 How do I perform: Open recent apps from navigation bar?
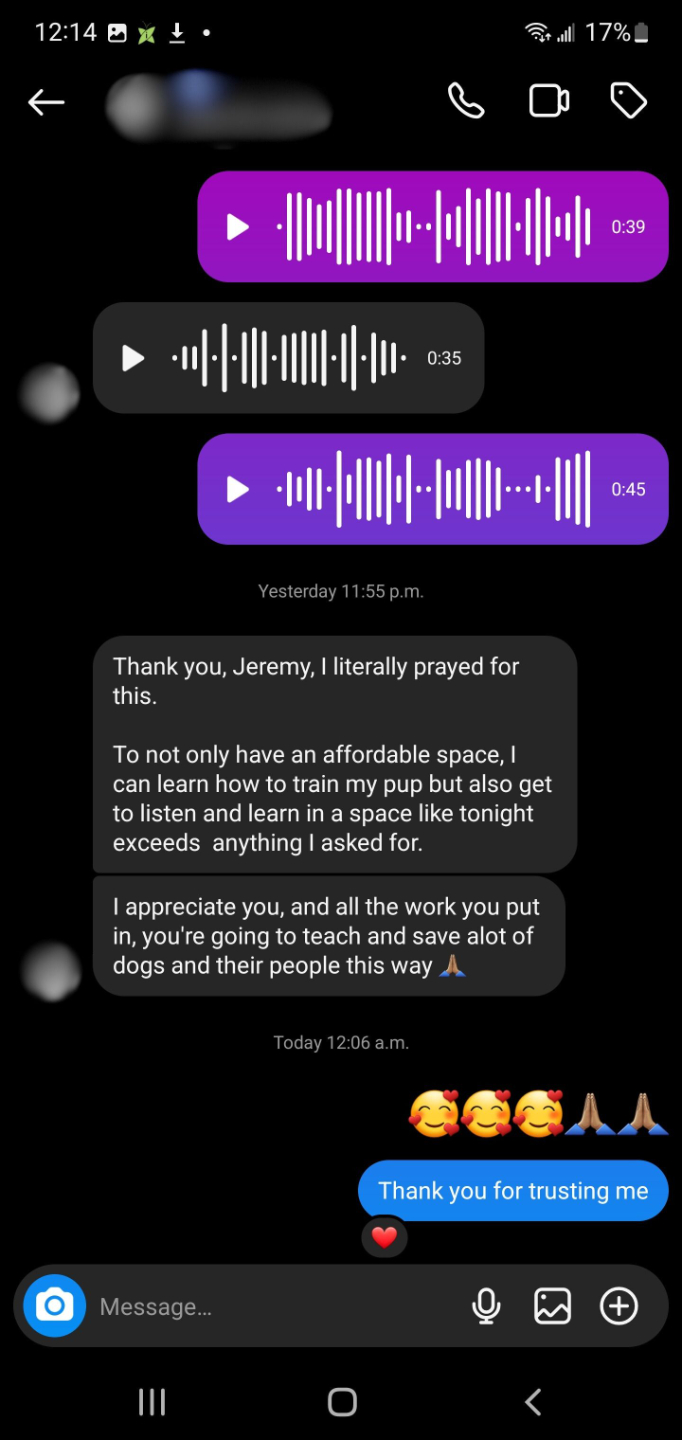coord(151,1402)
